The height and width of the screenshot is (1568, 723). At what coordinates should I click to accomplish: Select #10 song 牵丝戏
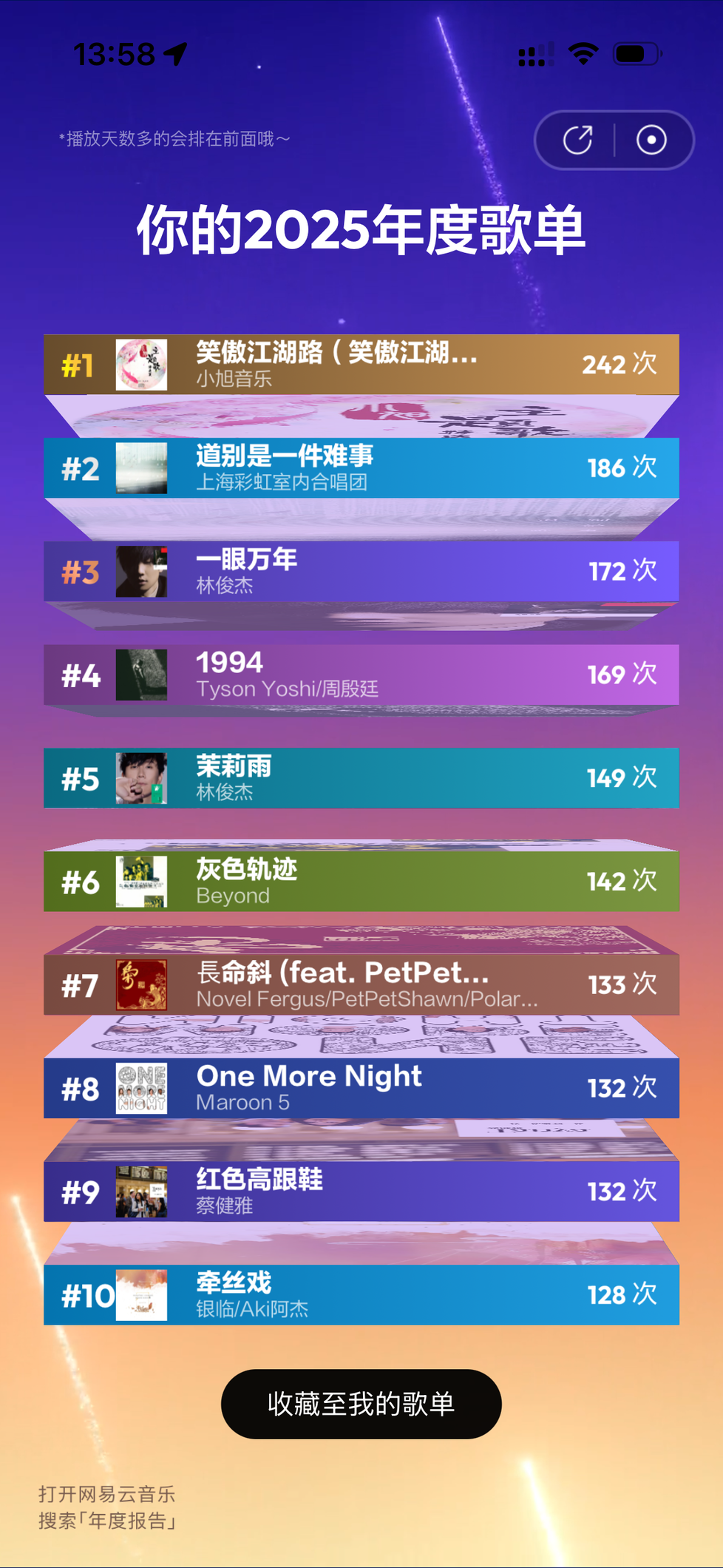pyautogui.click(x=361, y=1294)
